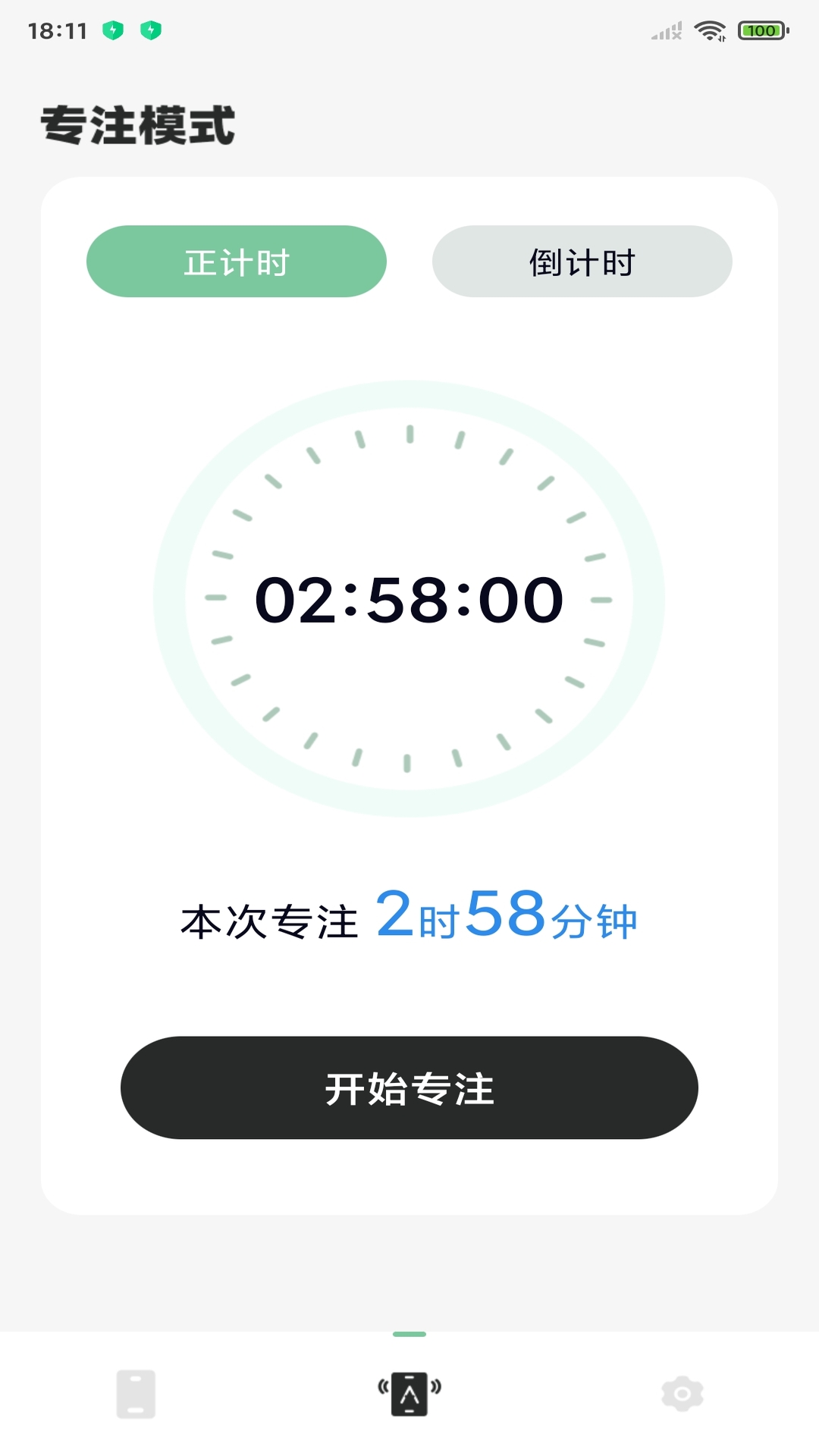This screenshot has height=1456, width=819.
Task: Tap 开始专注 to start focusing
Action: [x=409, y=1087]
